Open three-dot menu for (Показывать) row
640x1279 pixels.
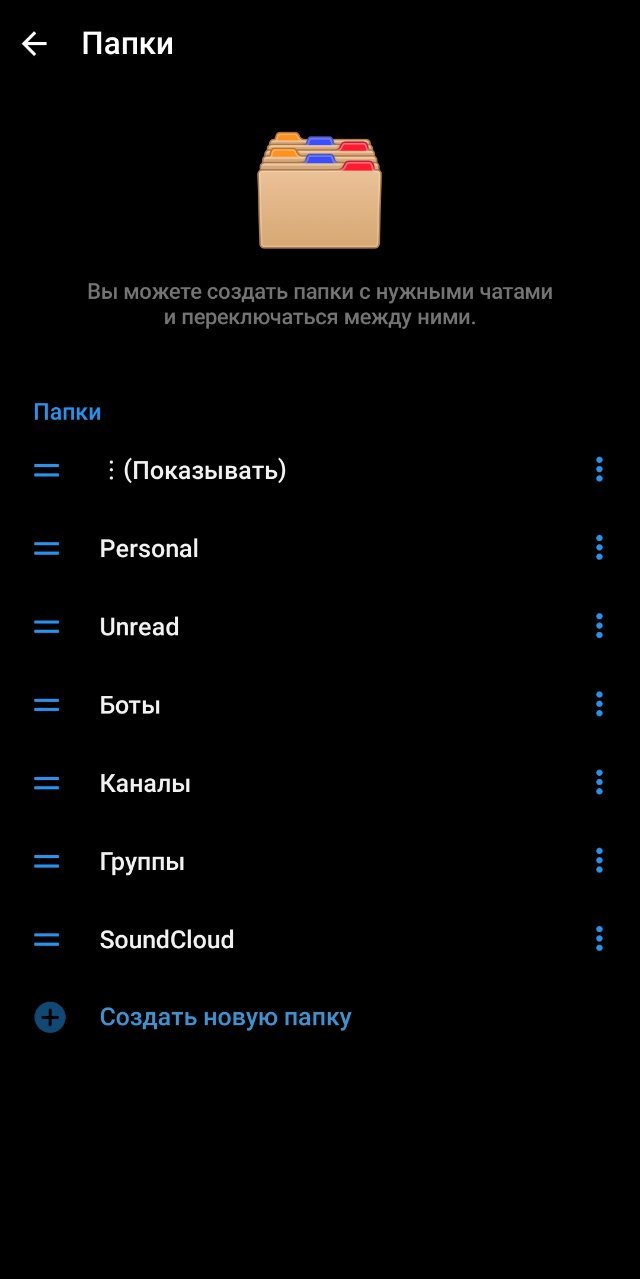599,469
